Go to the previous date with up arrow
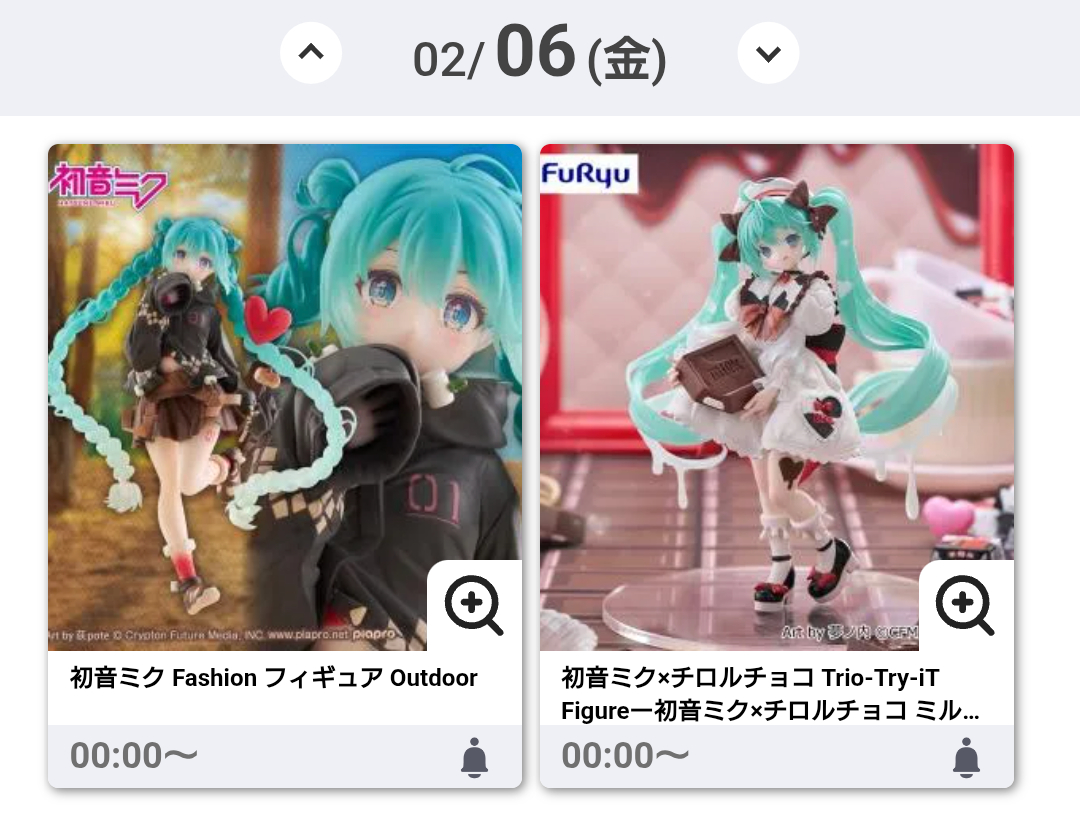 pos(311,53)
